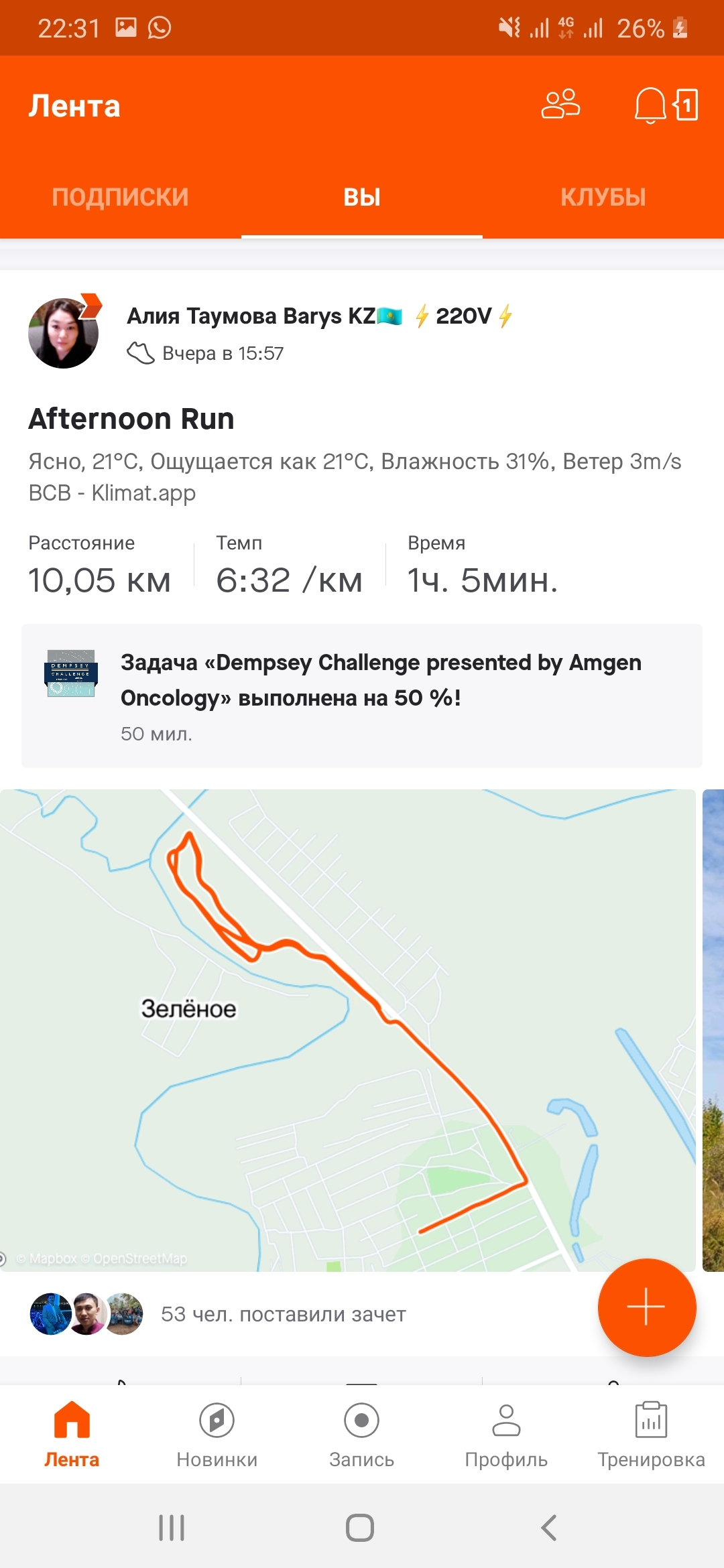Switch to the КЛУБЫ tab
Screen dimensions: 724x1568
tap(603, 197)
